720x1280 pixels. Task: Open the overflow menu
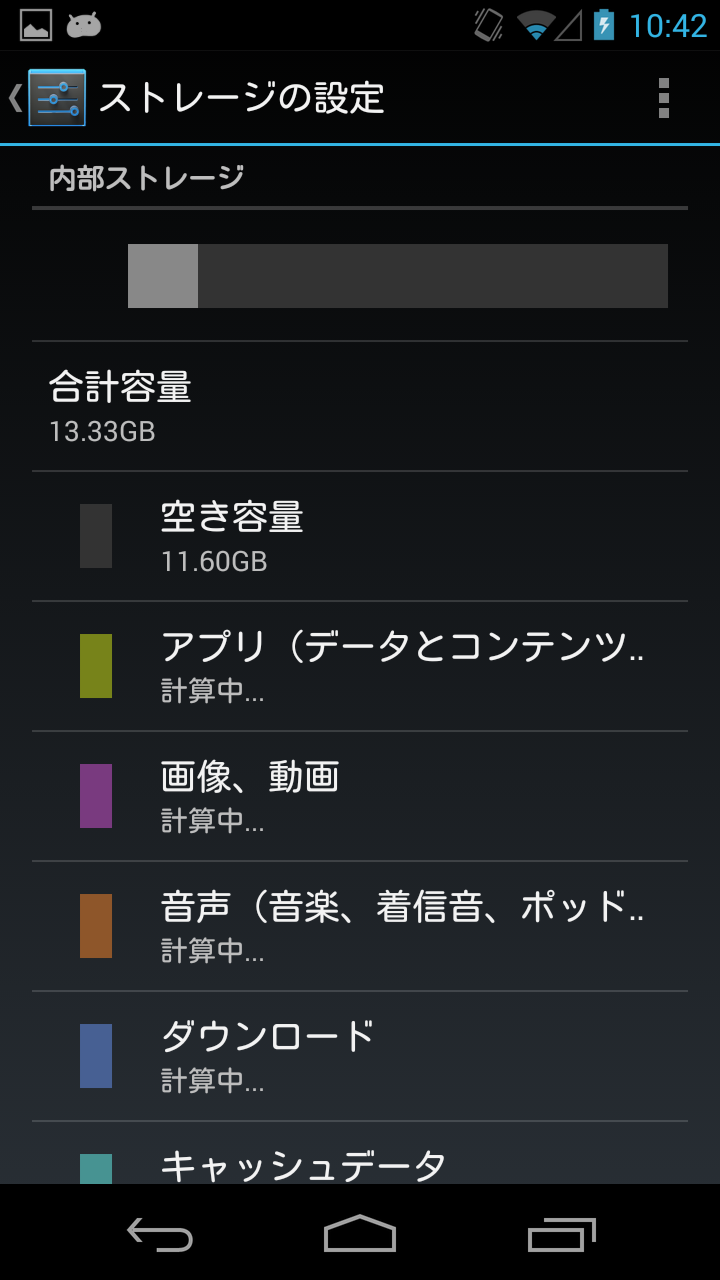point(663,98)
